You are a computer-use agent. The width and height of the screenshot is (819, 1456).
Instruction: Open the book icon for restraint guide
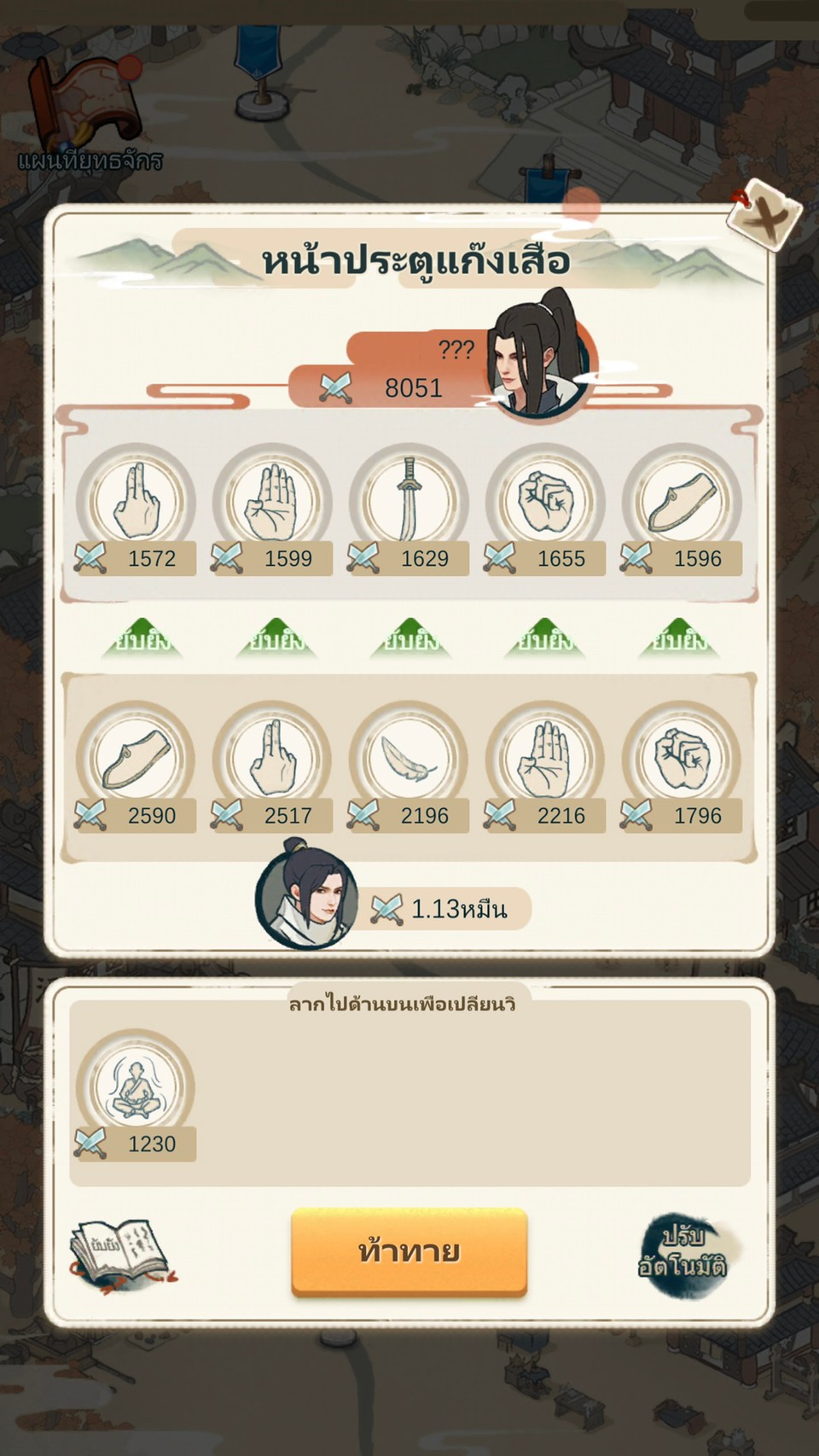[119, 1253]
